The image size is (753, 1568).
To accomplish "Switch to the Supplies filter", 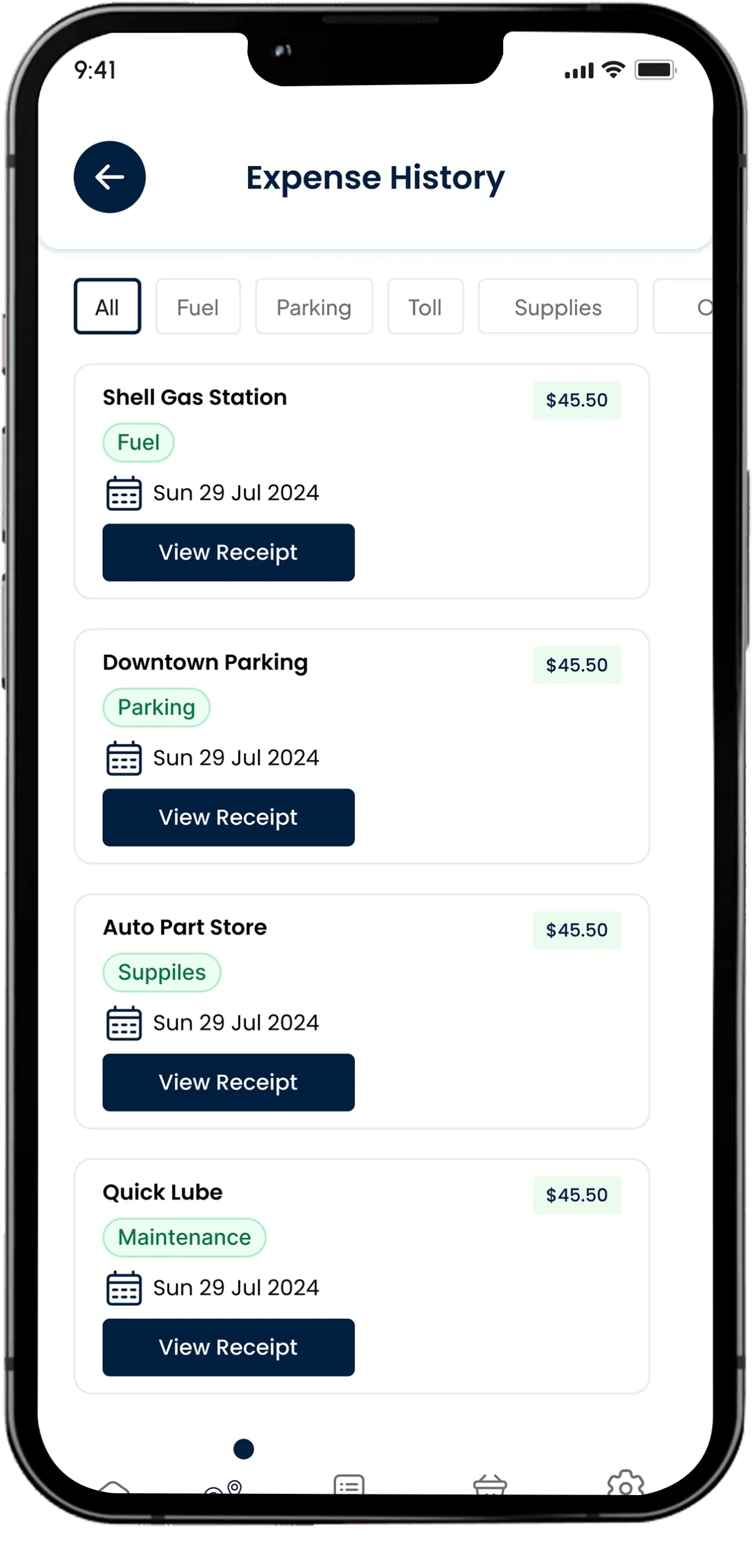I will pos(557,307).
